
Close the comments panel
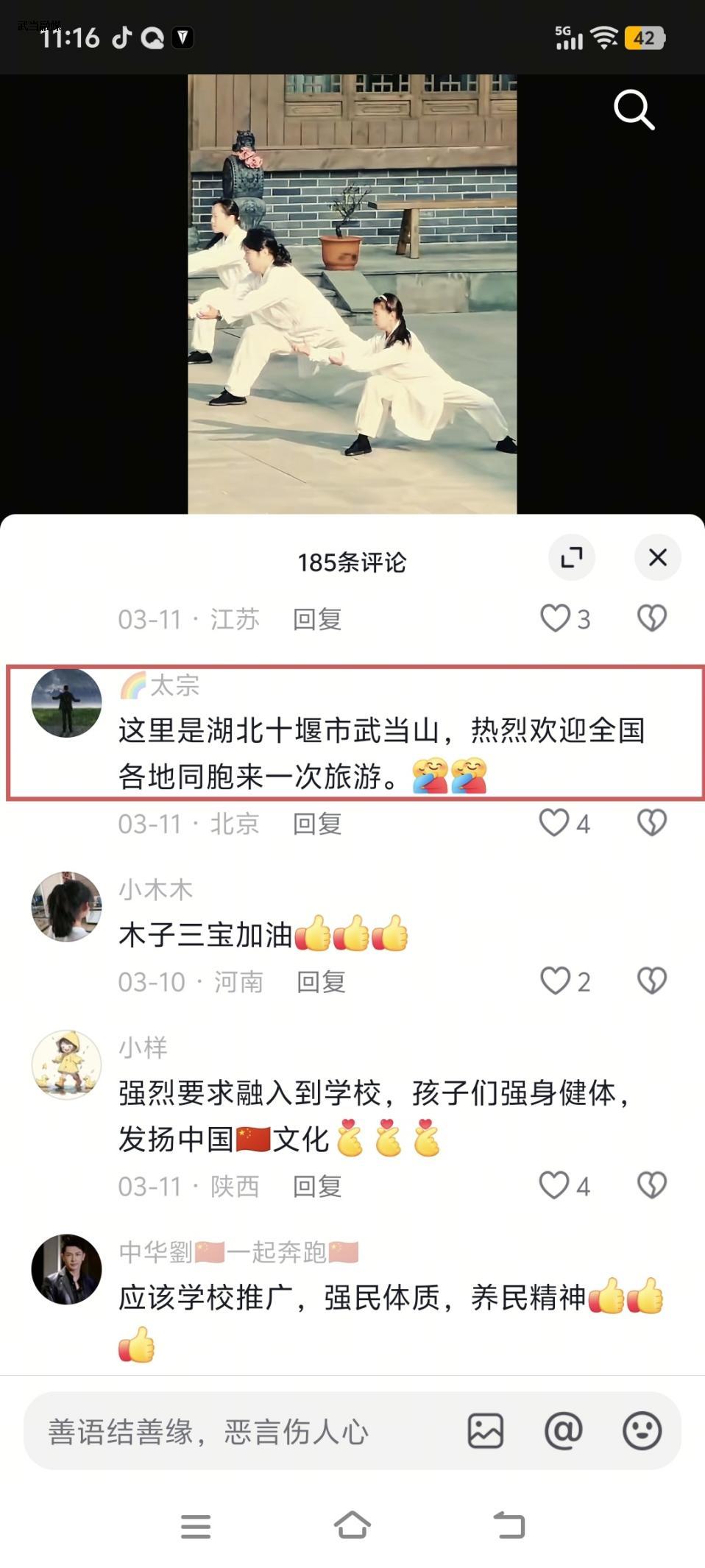click(x=657, y=557)
